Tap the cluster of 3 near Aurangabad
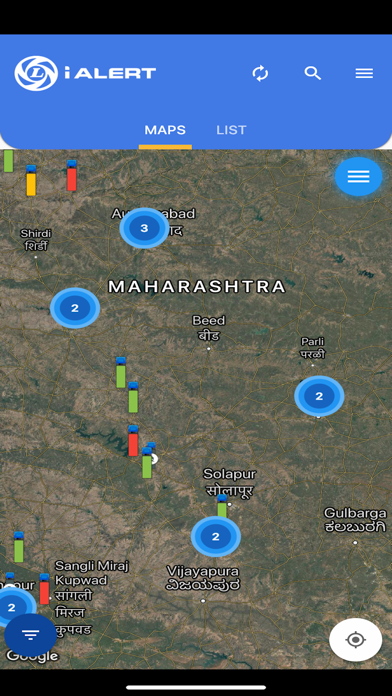 tap(144, 228)
